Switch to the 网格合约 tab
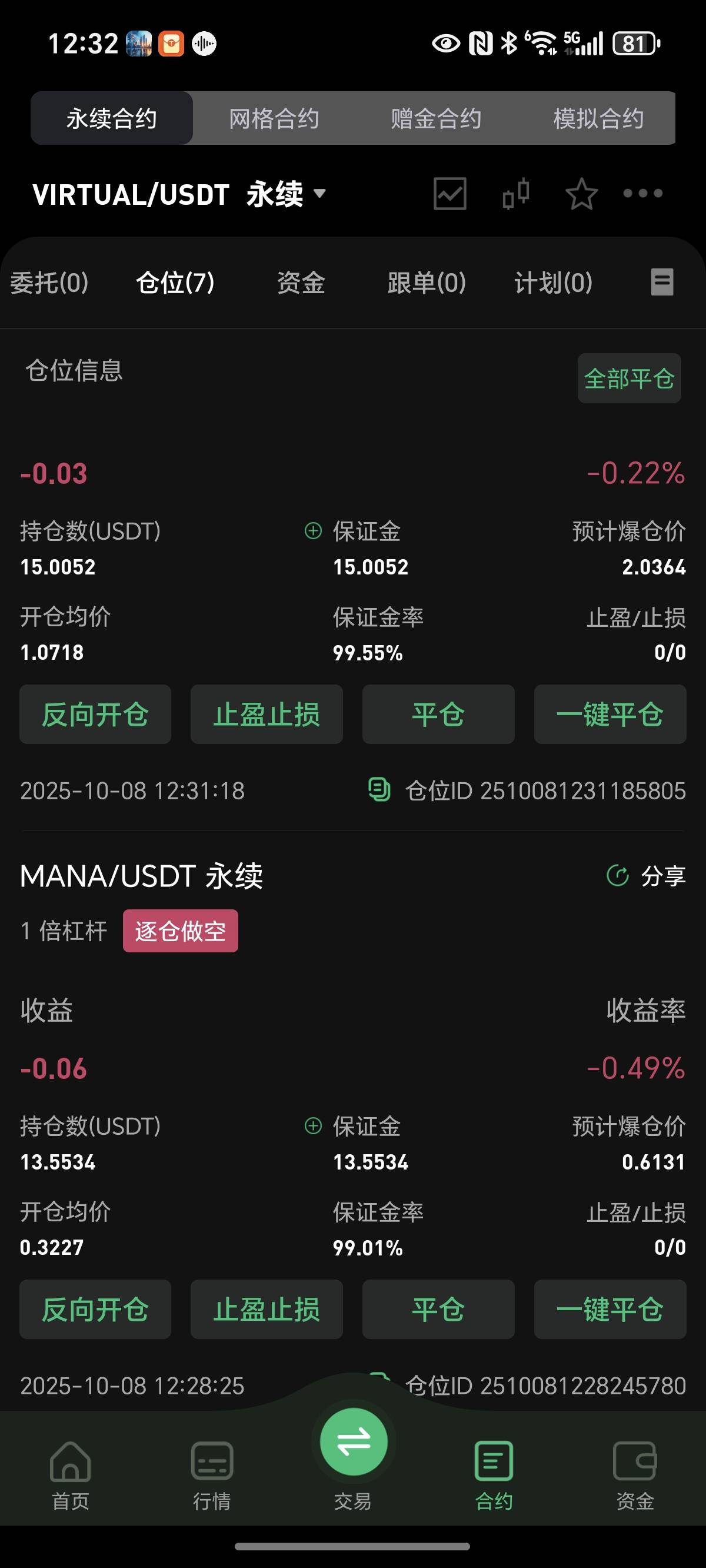Image resolution: width=706 pixels, height=1568 pixels. pyautogui.click(x=274, y=118)
